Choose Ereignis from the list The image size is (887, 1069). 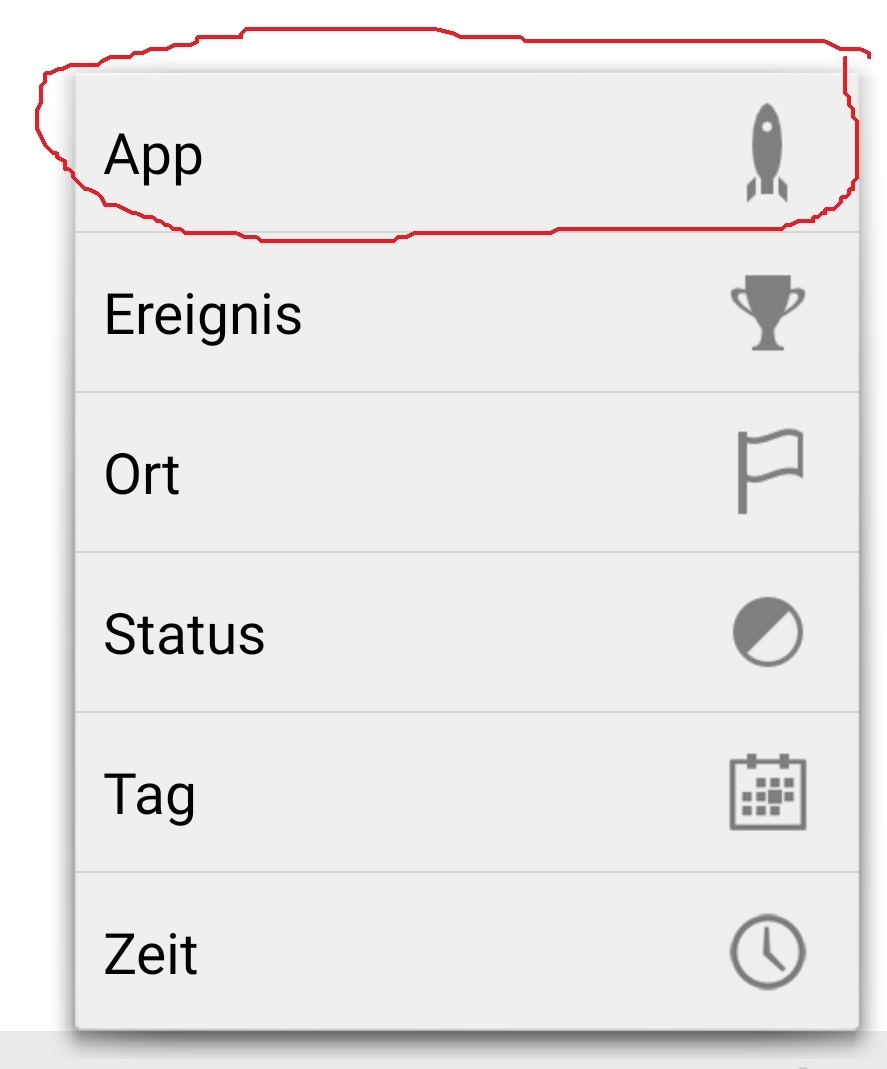tap(467, 314)
